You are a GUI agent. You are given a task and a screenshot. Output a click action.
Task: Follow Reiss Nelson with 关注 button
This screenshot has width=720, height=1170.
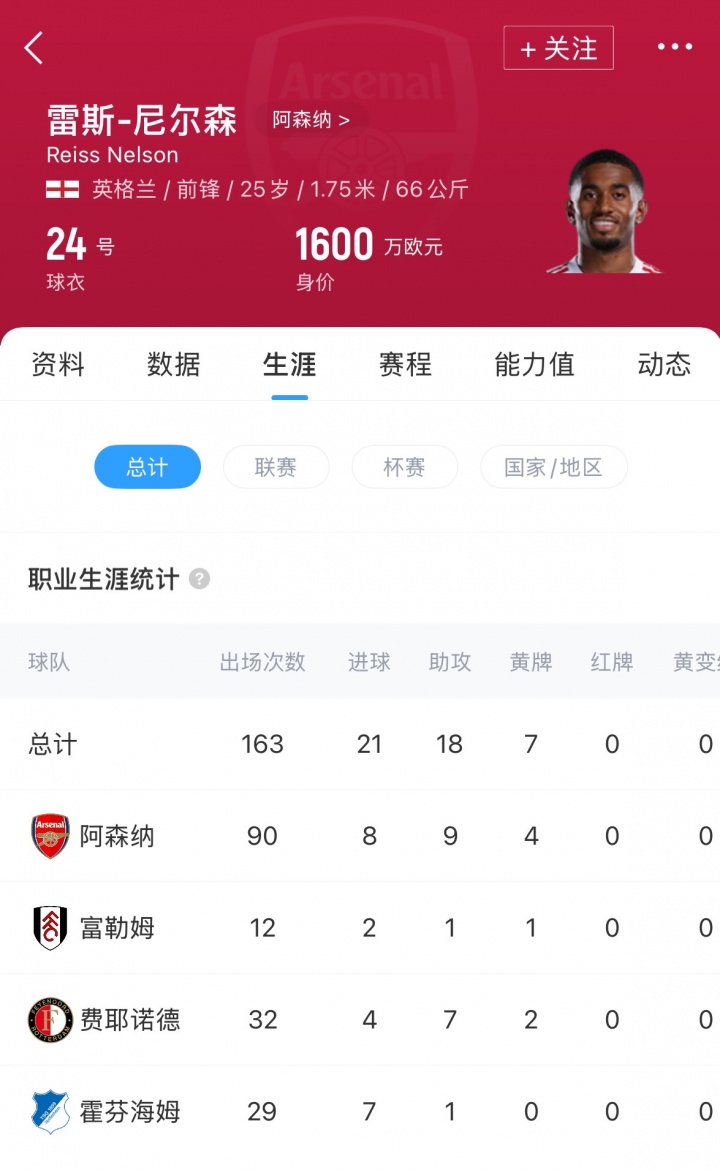click(558, 48)
